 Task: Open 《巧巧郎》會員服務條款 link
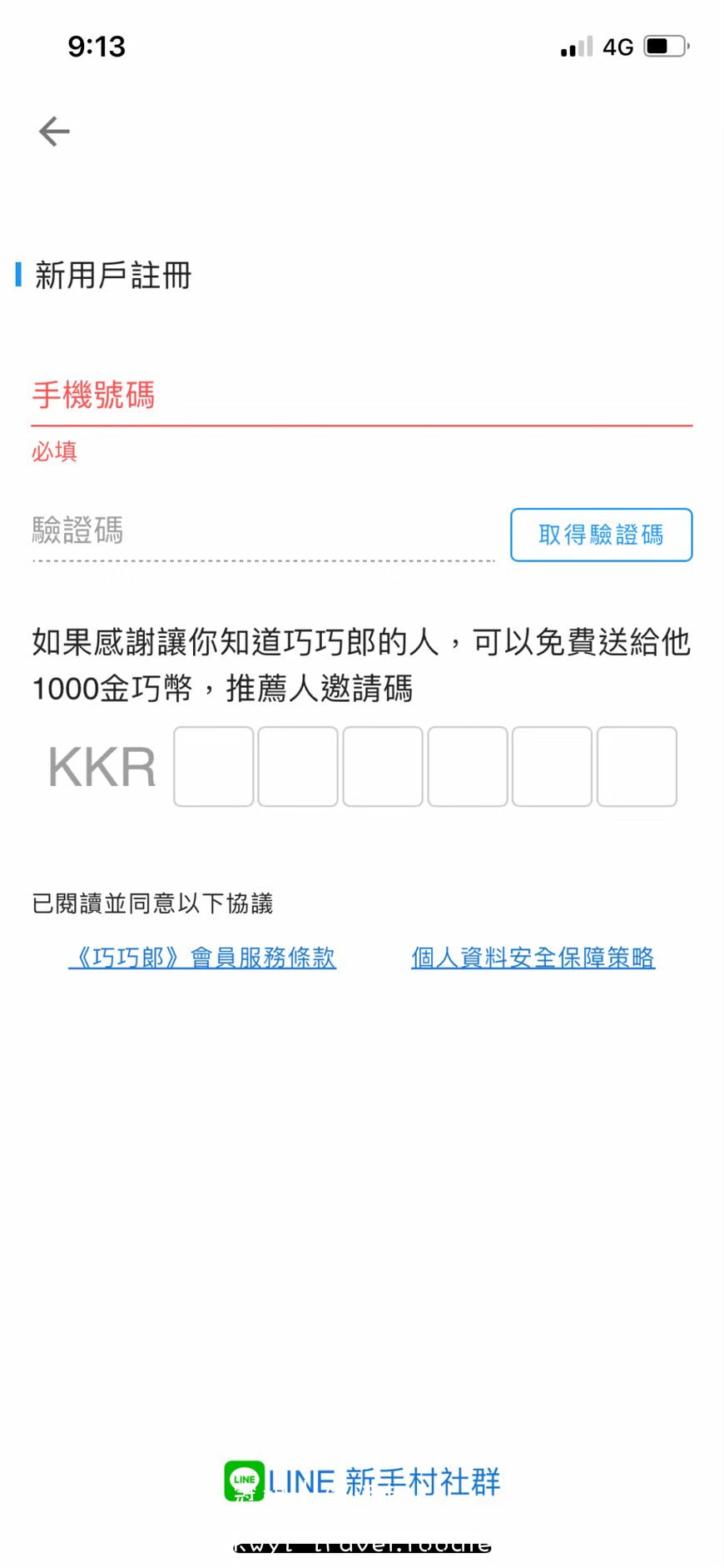point(202,958)
